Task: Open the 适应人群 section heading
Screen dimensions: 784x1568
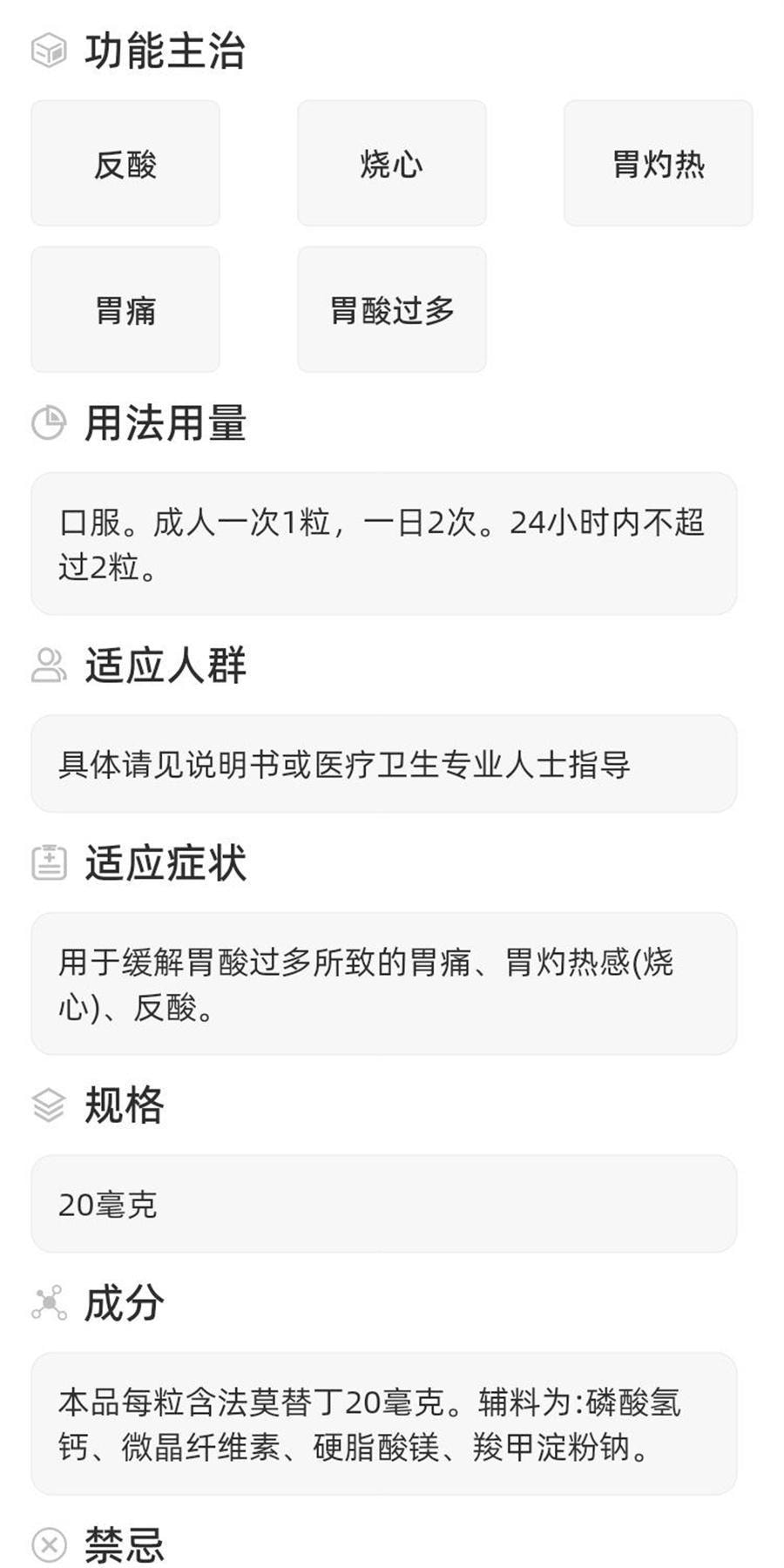Action: point(166,666)
